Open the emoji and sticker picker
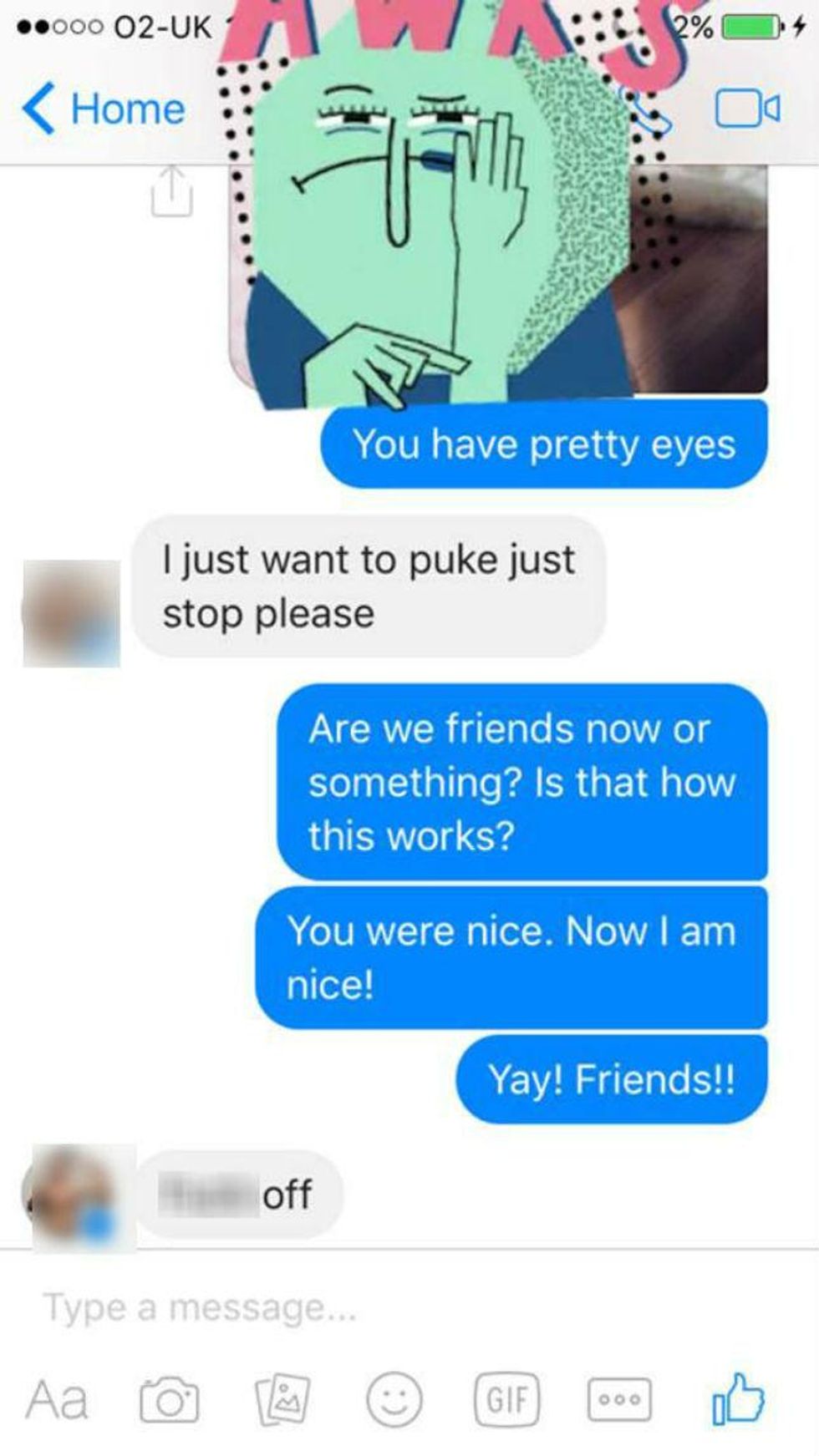The width and height of the screenshot is (819, 1456). point(394,1400)
